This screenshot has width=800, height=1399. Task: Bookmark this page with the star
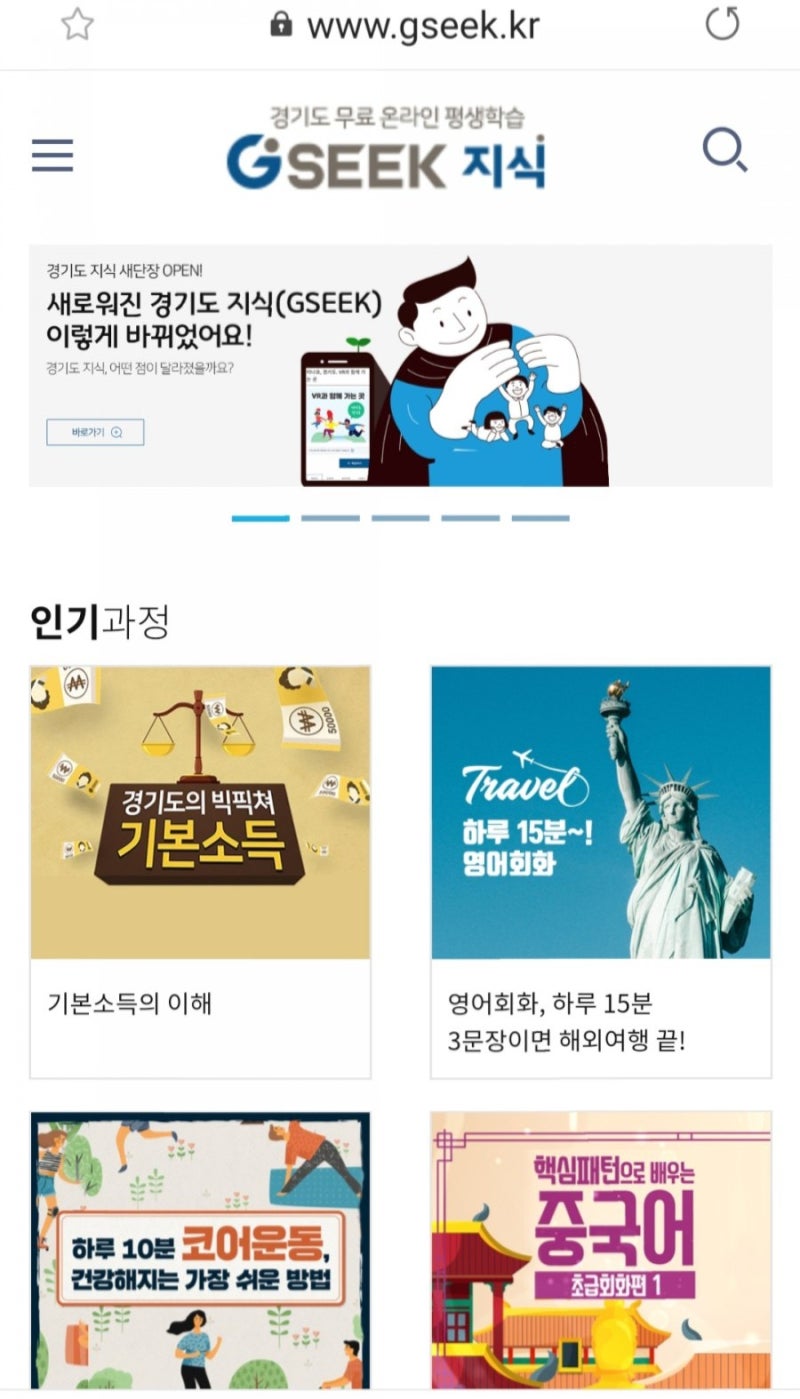[77, 24]
